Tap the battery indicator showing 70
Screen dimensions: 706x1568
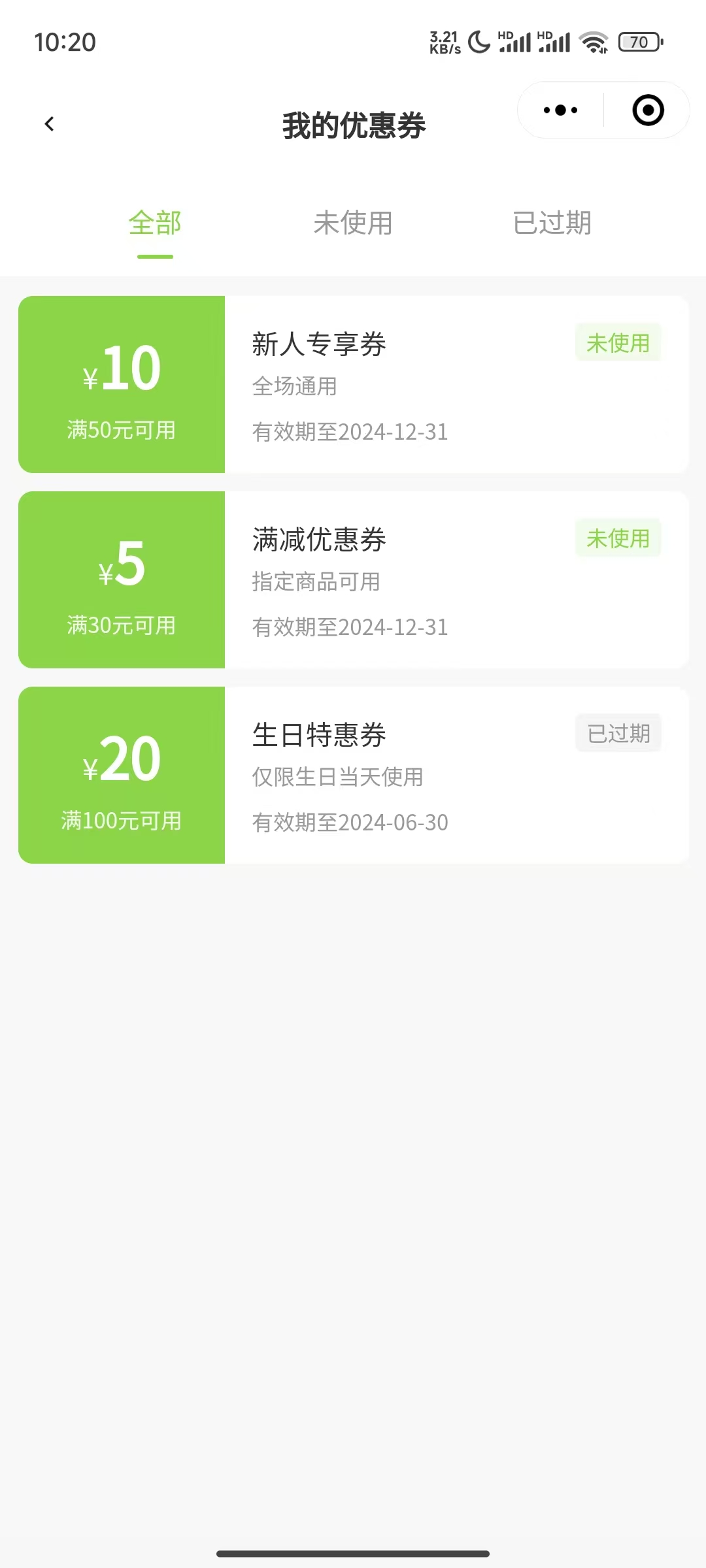point(638,41)
